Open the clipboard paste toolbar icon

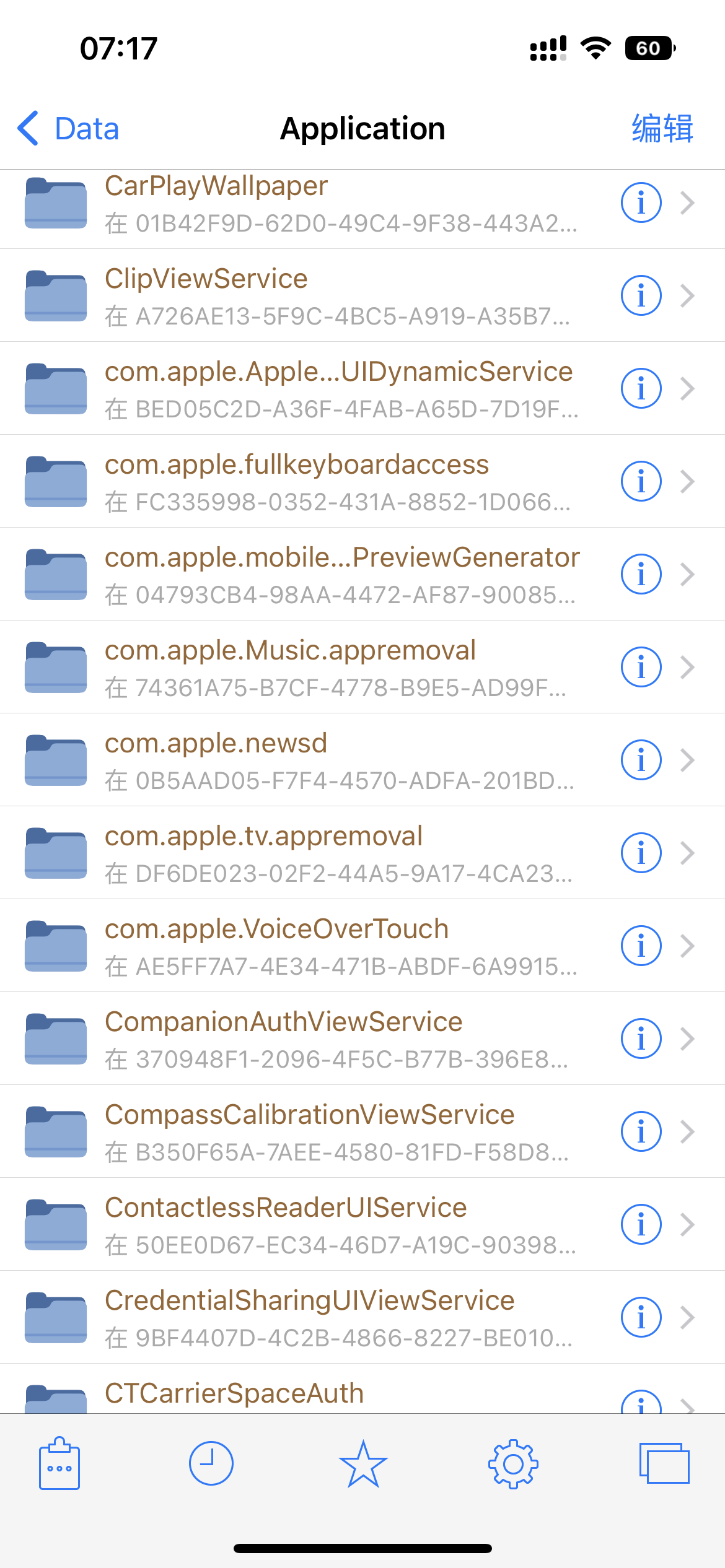(59, 1464)
